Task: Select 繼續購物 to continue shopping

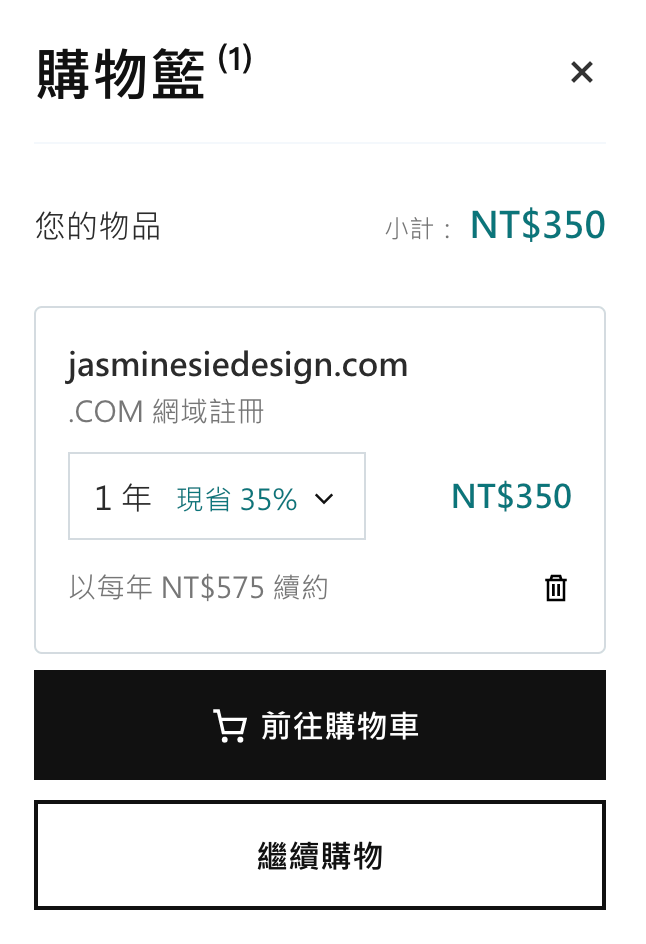Action: [x=320, y=856]
